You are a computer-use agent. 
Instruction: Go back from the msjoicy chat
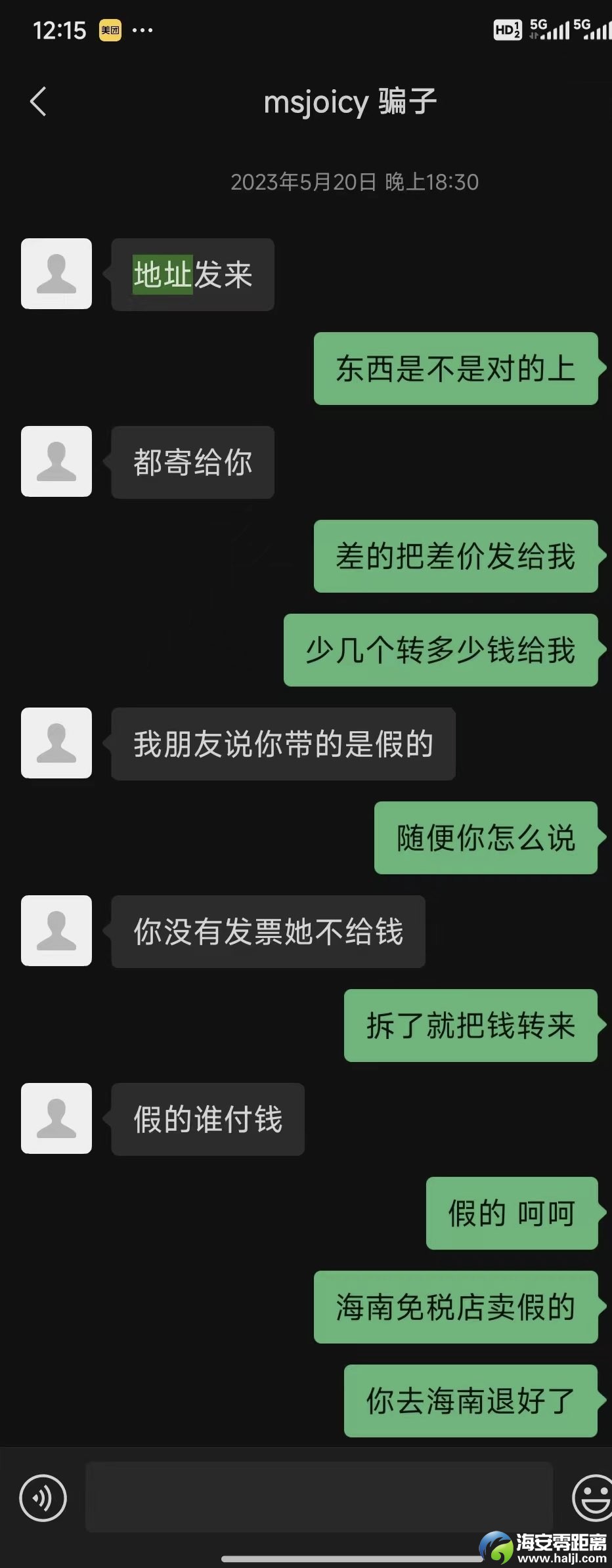pyautogui.click(x=38, y=102)
